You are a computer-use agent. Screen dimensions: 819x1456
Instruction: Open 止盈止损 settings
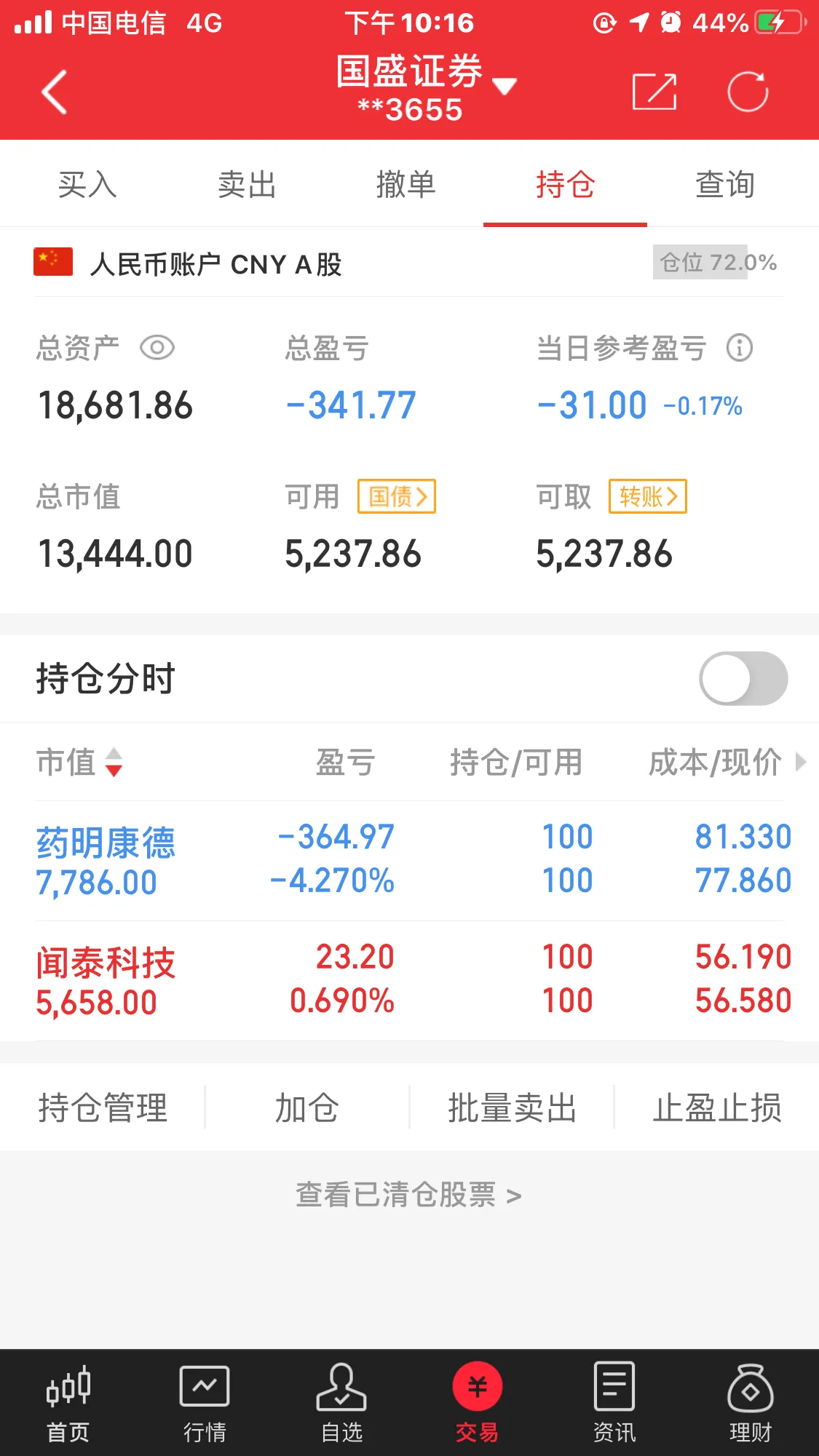tap(716, 1107)
